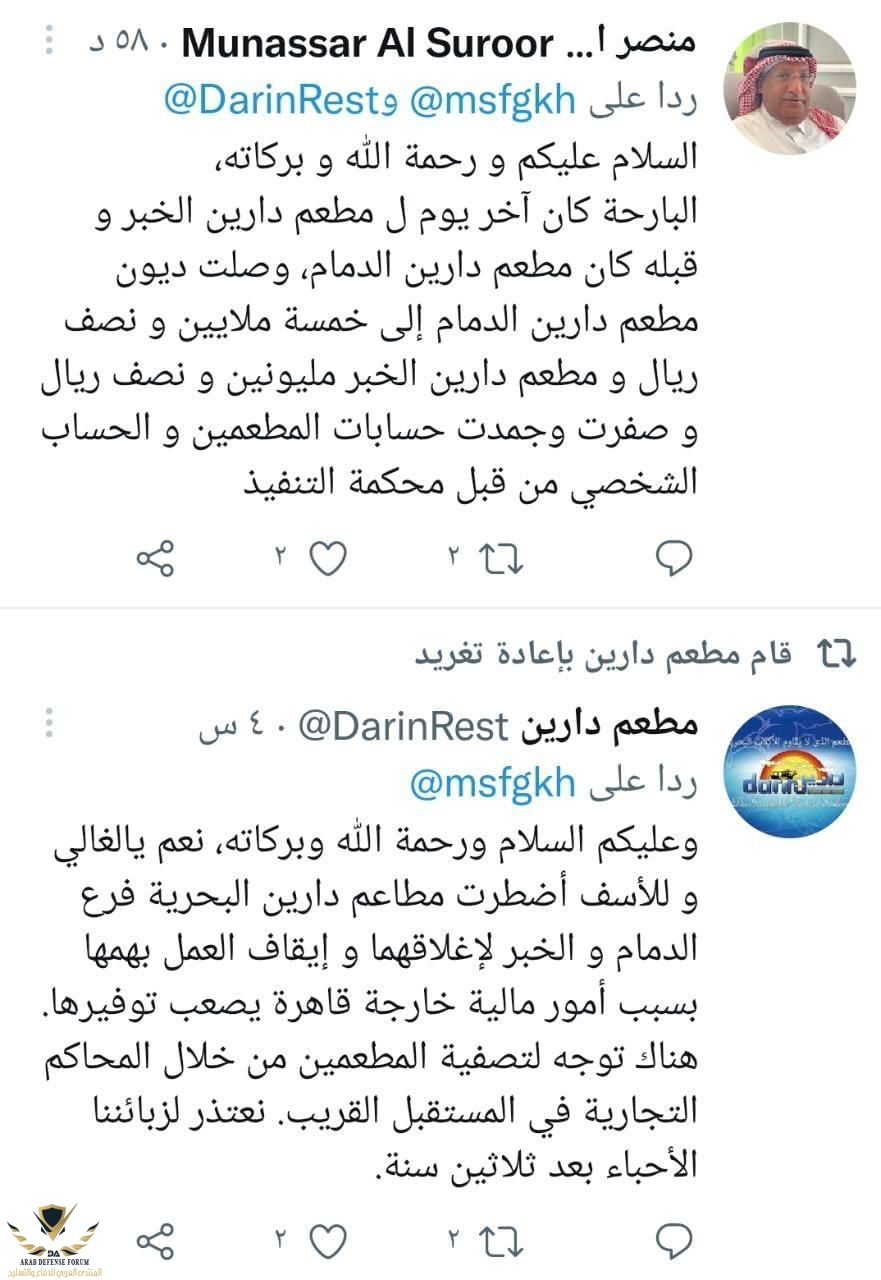
Task: Retweet the مطعم دارين tweet
Action: [x=501, y=1242]
